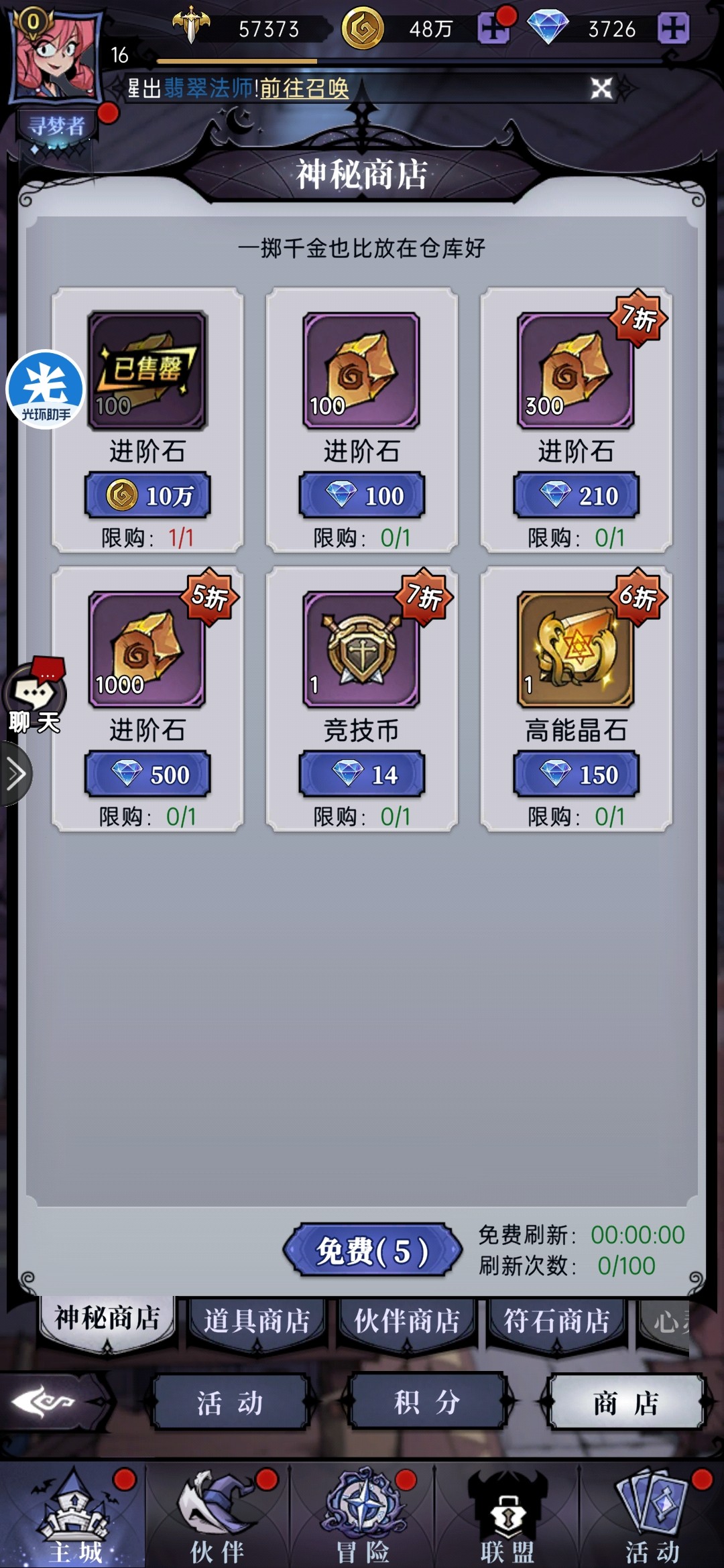Open 联盟 in bottom navigation

(x=507, y=1514)
